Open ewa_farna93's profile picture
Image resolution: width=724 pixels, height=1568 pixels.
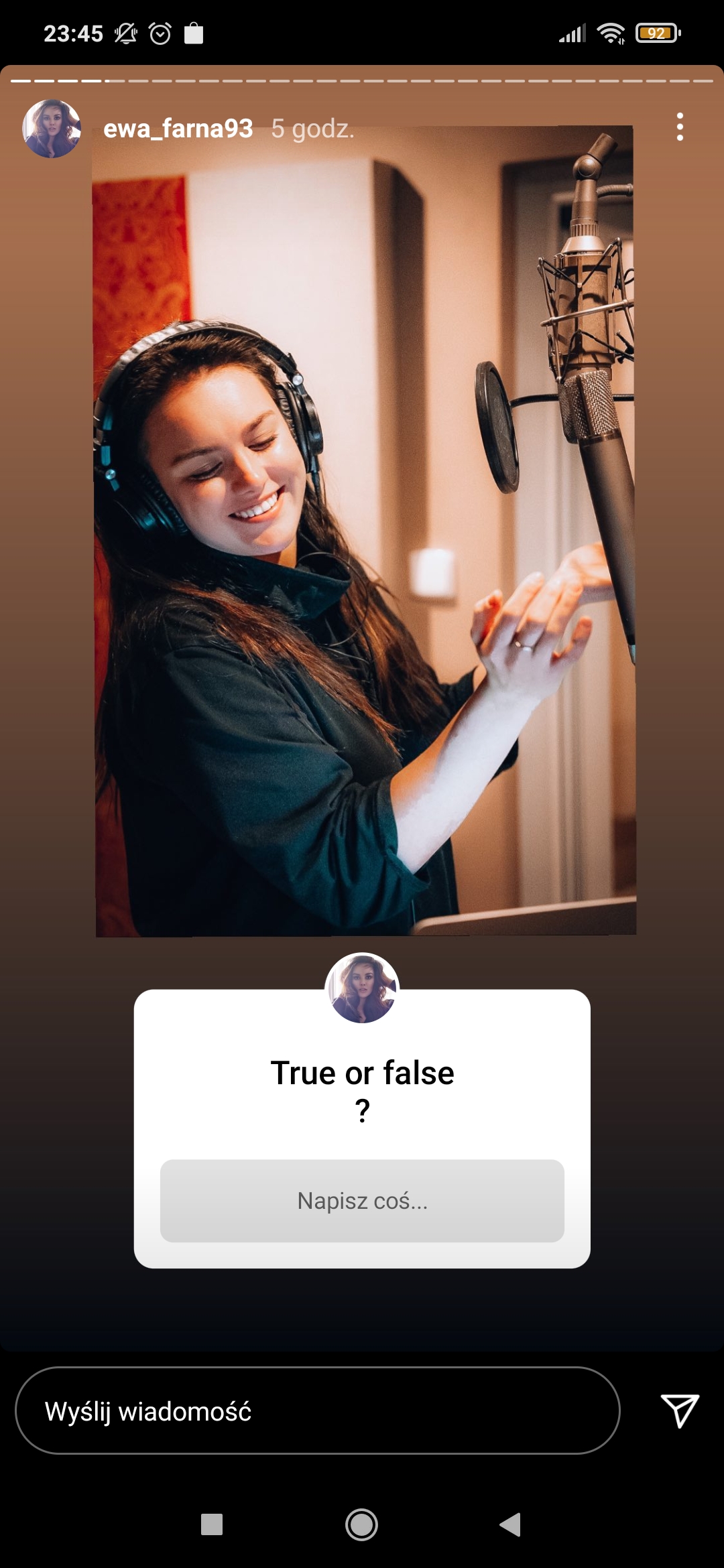point(52,128)
